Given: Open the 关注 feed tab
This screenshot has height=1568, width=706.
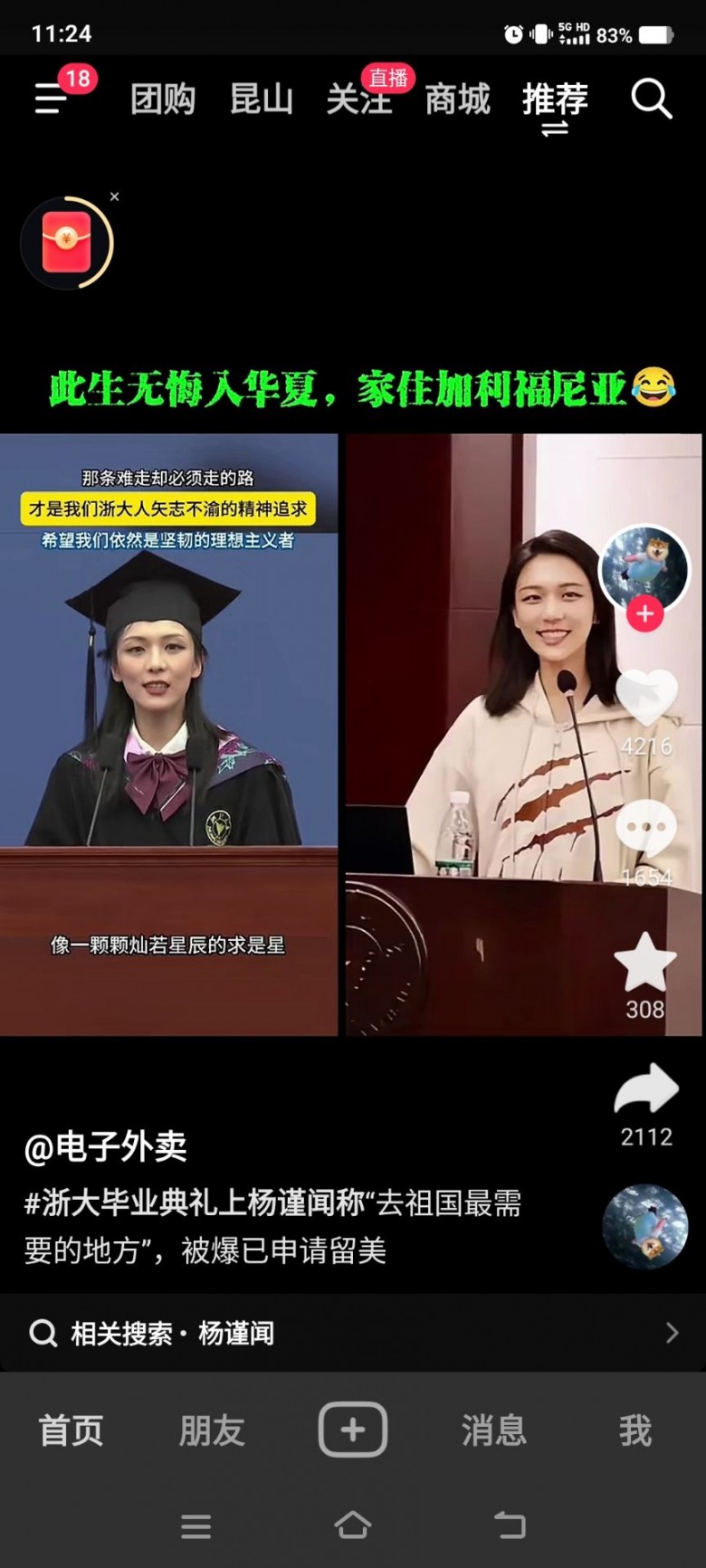Looking at the screenshot, I should (x=358, y=100).
